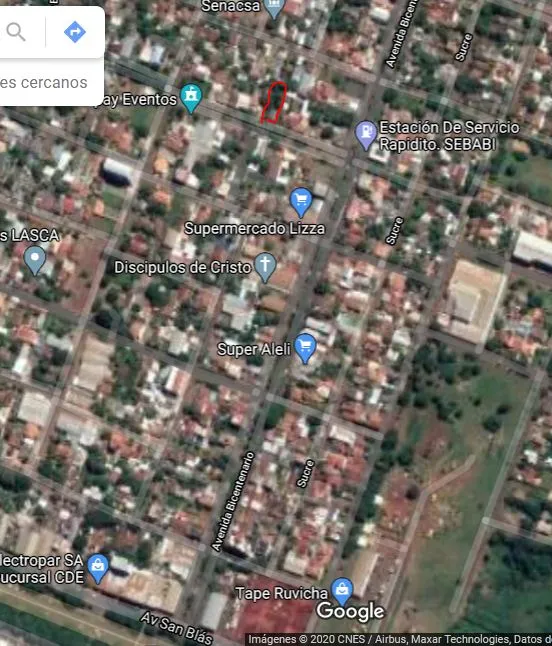Select the Senacsa map pin
Viewport: 552px width, 646px height.
pyautogui.click(x=274, y=8)
